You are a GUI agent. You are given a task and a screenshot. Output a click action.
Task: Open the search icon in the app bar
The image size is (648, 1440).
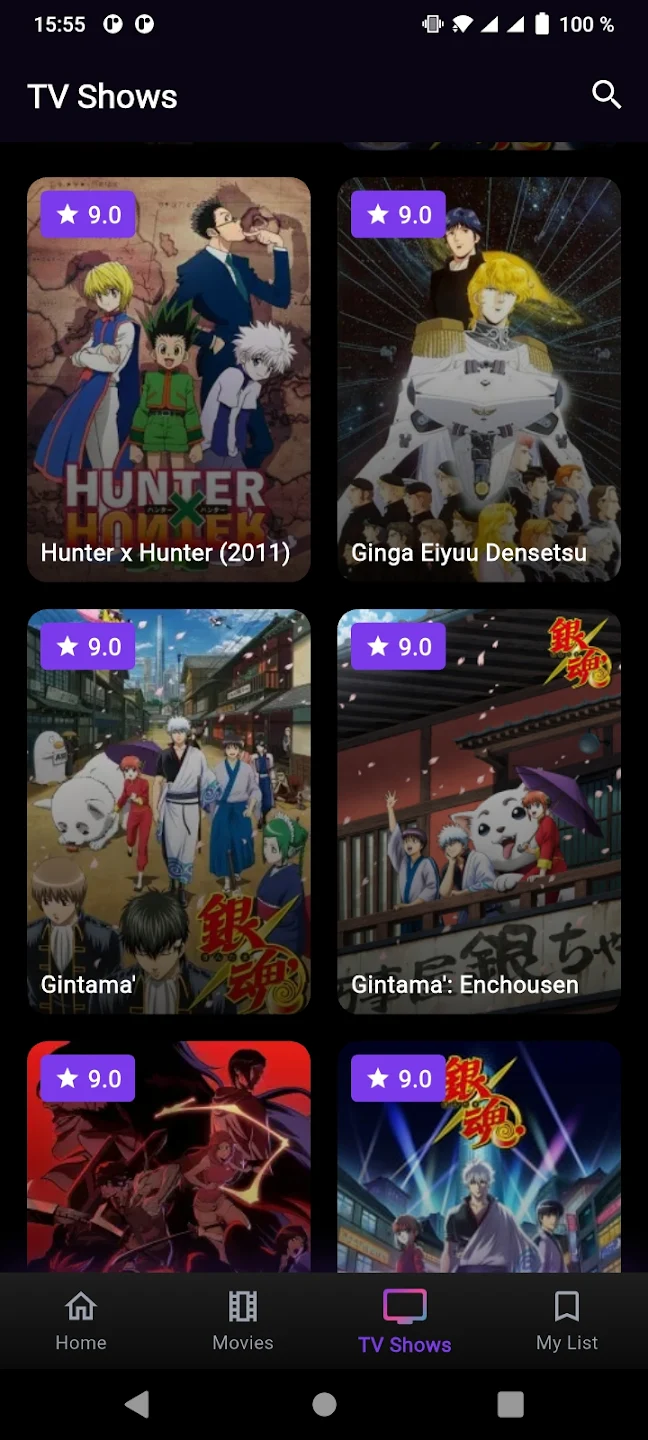[x=606, y=95]
